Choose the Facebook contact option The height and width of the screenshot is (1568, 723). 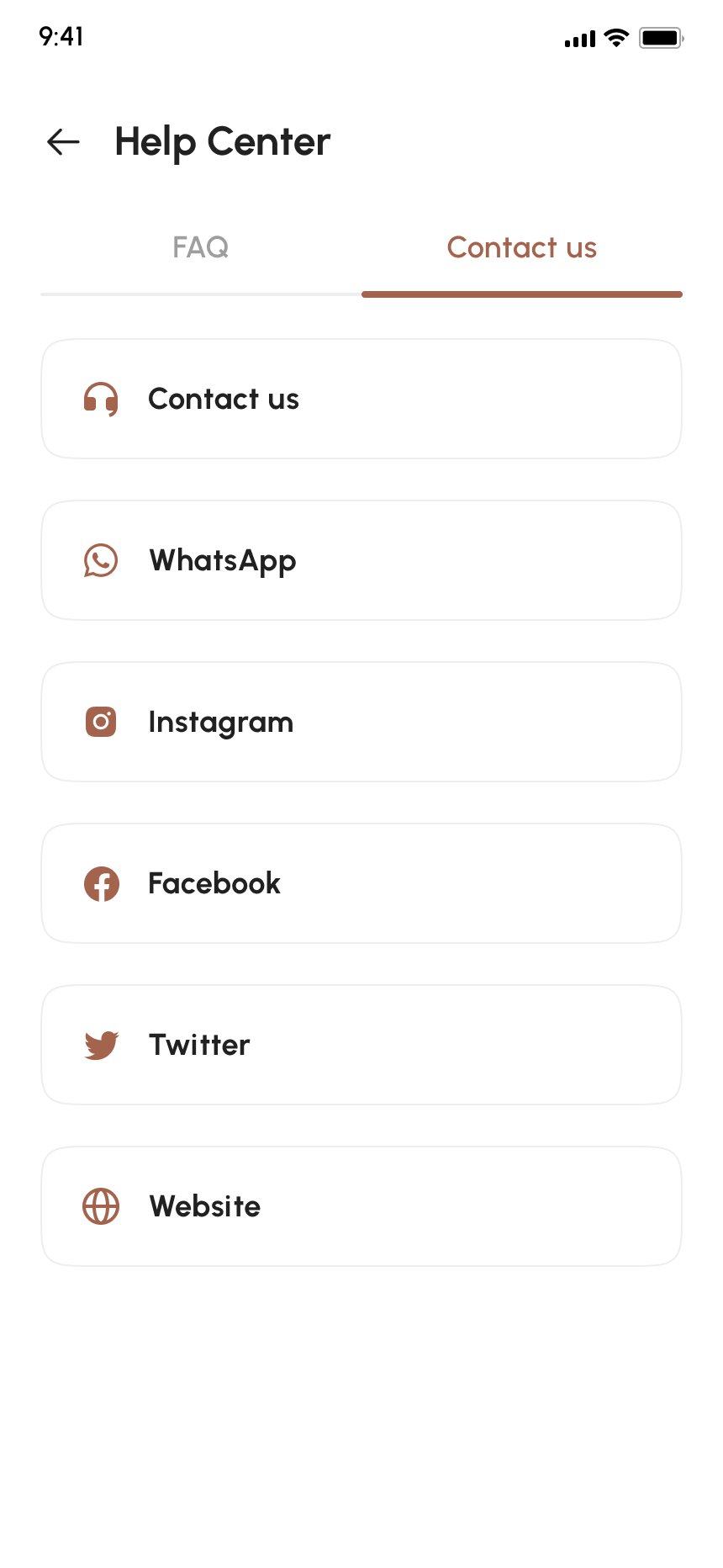361,883
